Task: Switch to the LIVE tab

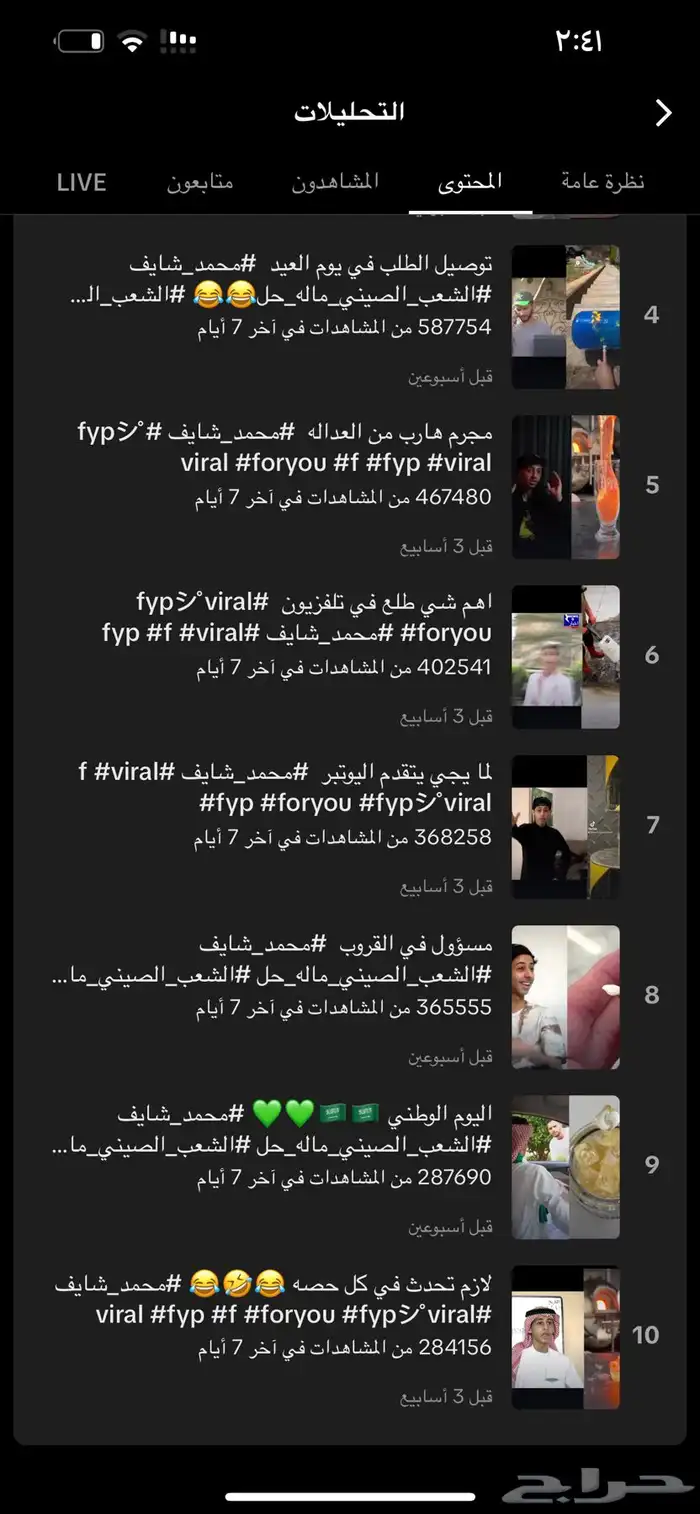Action: coord(81,182)
